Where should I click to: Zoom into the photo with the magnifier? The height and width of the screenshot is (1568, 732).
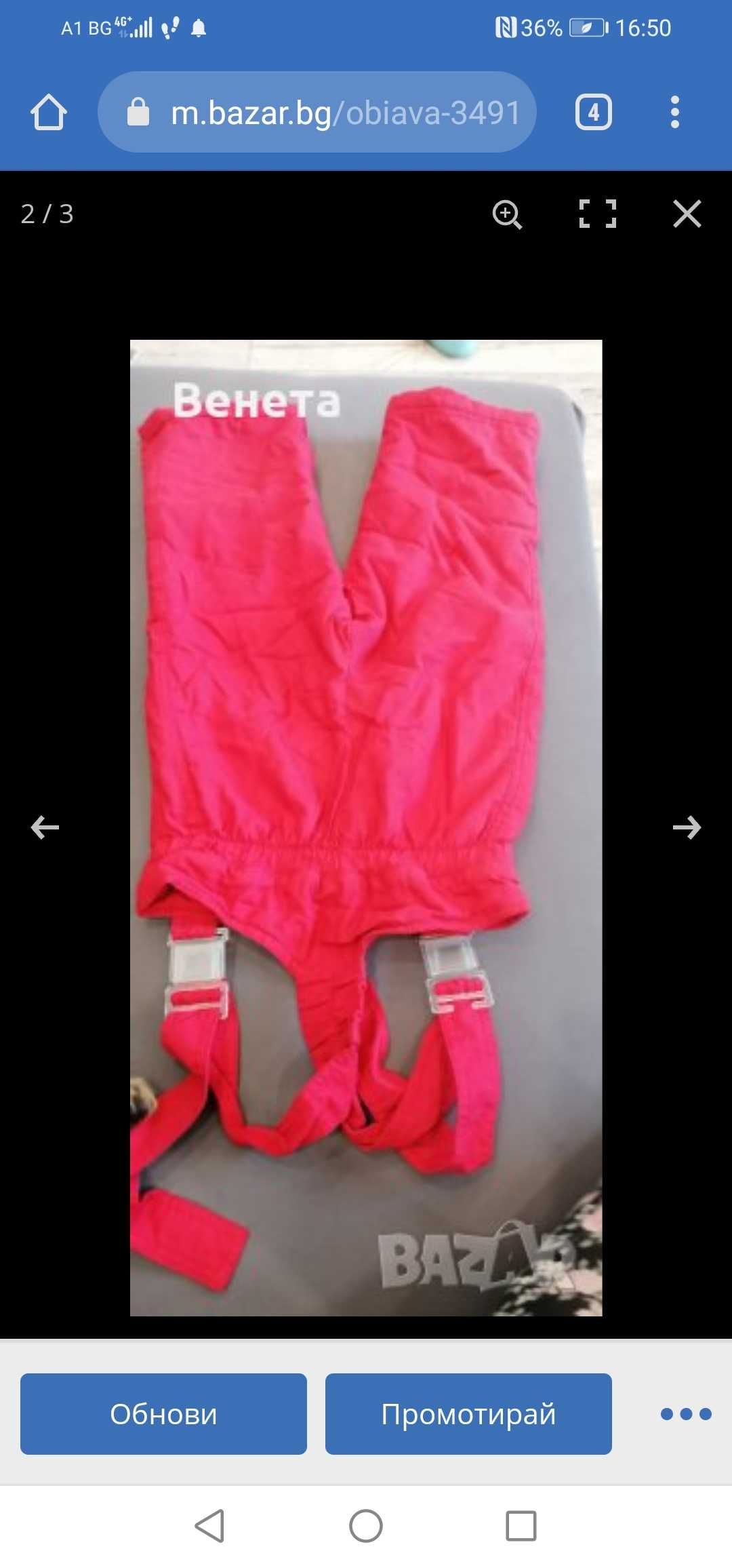point(506,214)
